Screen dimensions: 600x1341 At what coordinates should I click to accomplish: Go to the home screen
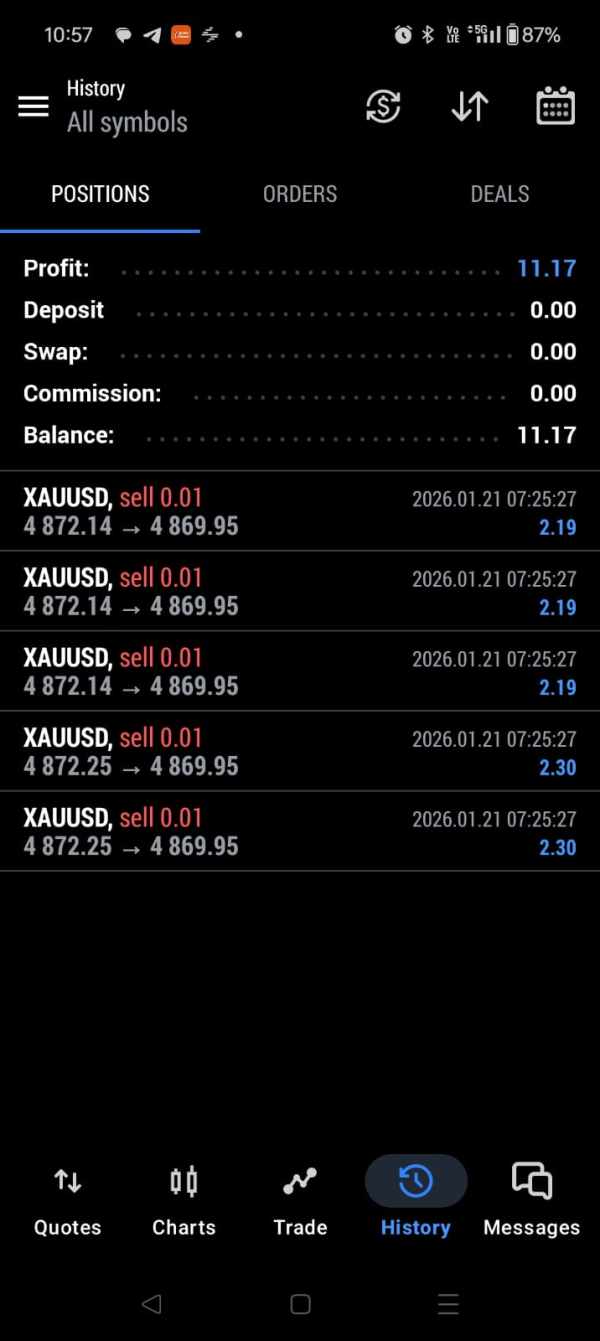tap(300, 1304)
